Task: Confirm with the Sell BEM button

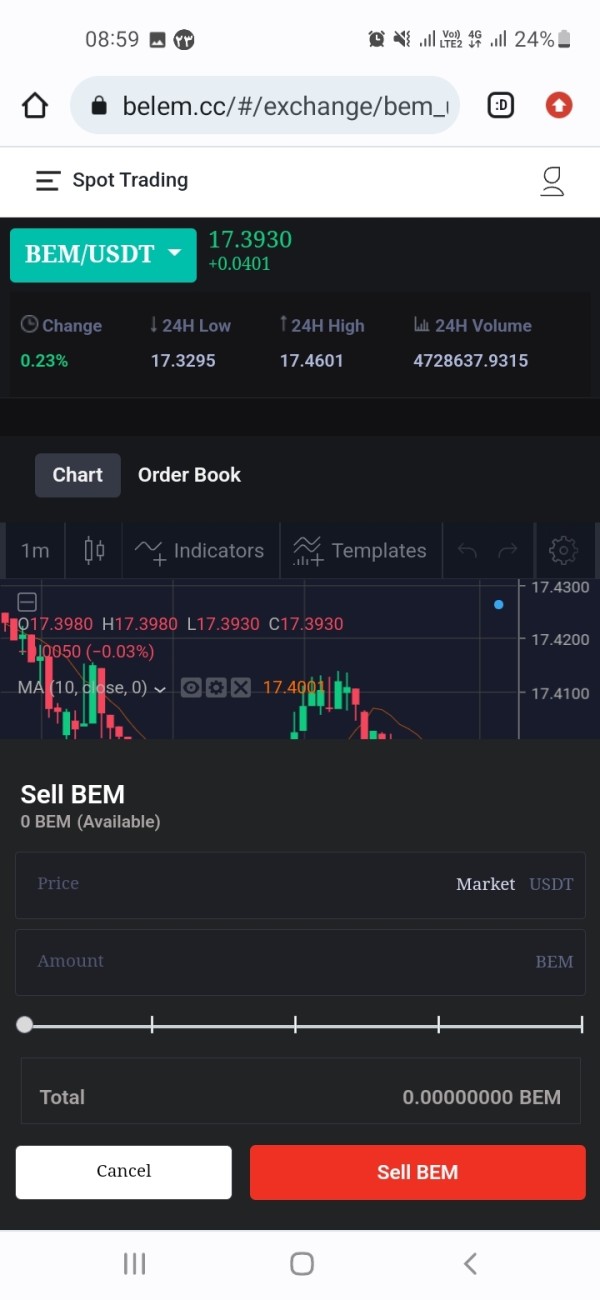Action: [417, 1172]
